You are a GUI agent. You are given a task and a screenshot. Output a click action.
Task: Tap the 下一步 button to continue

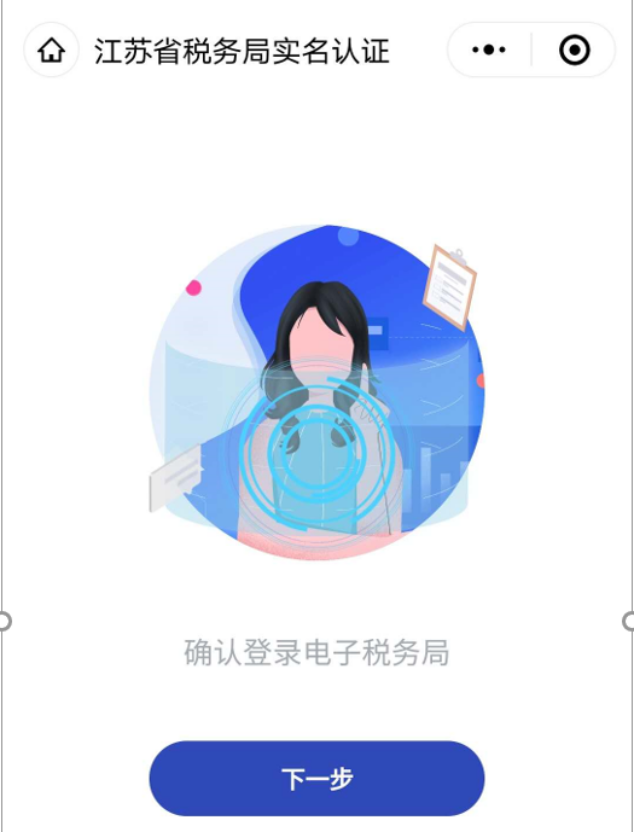click(316, 778)
